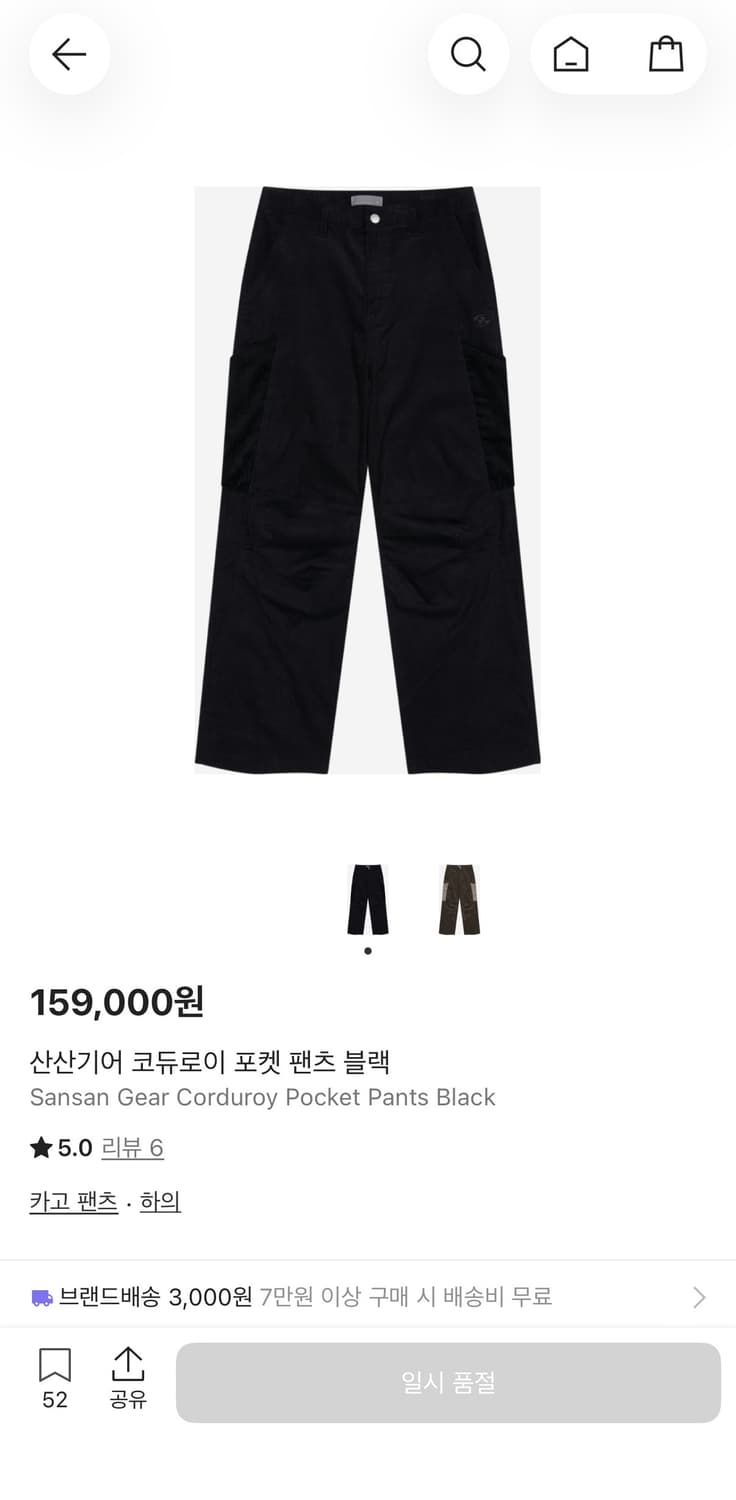Open the 리뷰 6 reviews link
The height and width of the screenshot is (1500, 736).
(133, 1148)
